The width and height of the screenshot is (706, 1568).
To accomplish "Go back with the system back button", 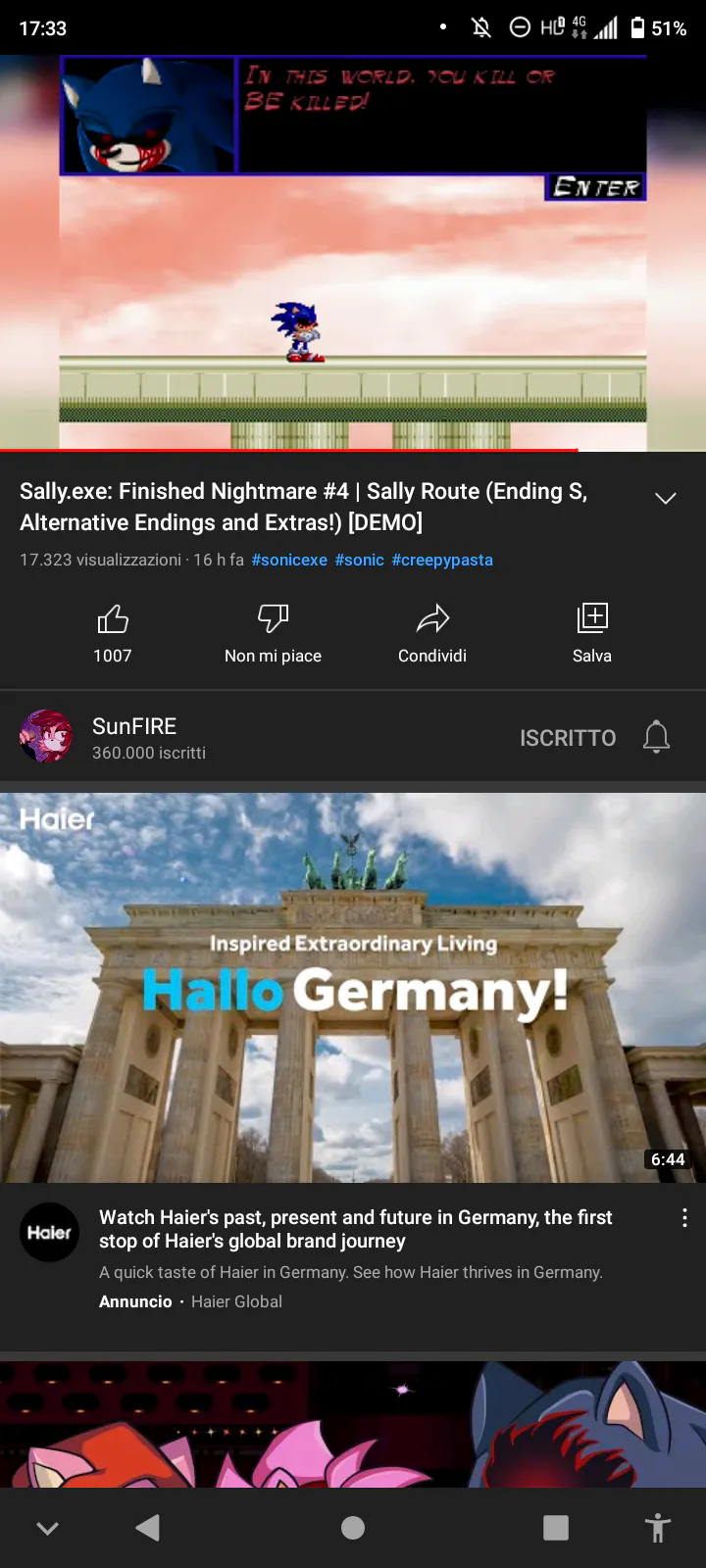I will 148,1528.
